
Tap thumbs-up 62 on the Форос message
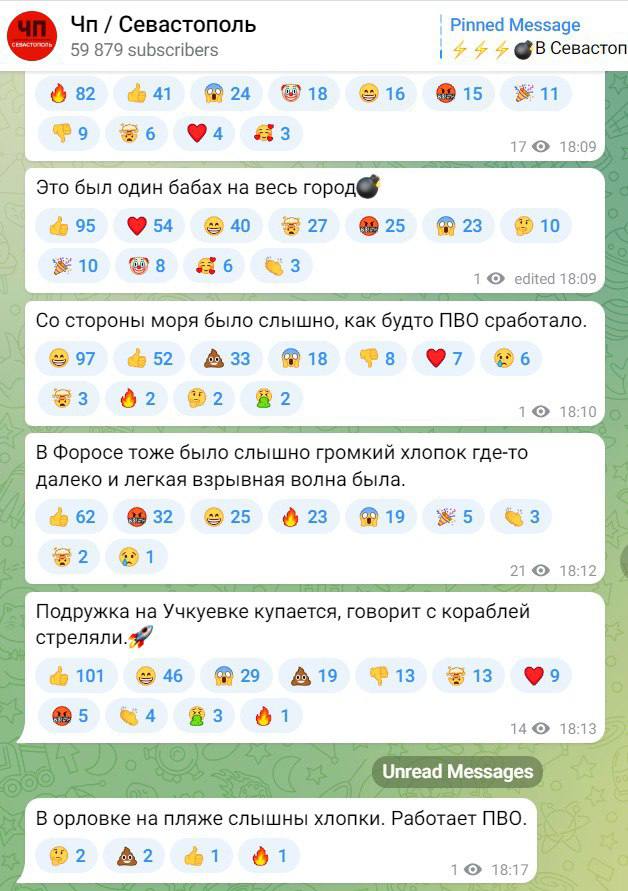(72, 517)
